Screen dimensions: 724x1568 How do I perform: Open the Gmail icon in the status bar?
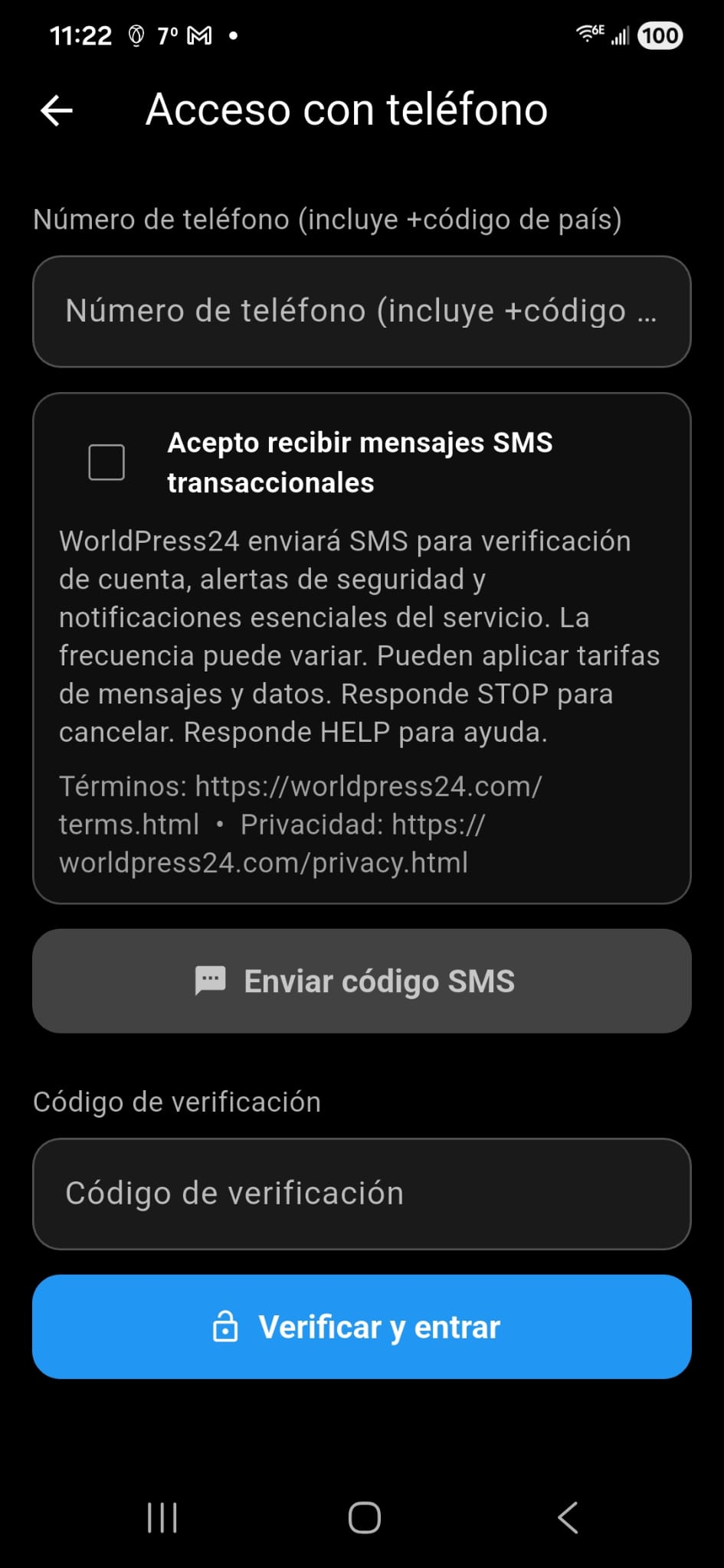201,34
